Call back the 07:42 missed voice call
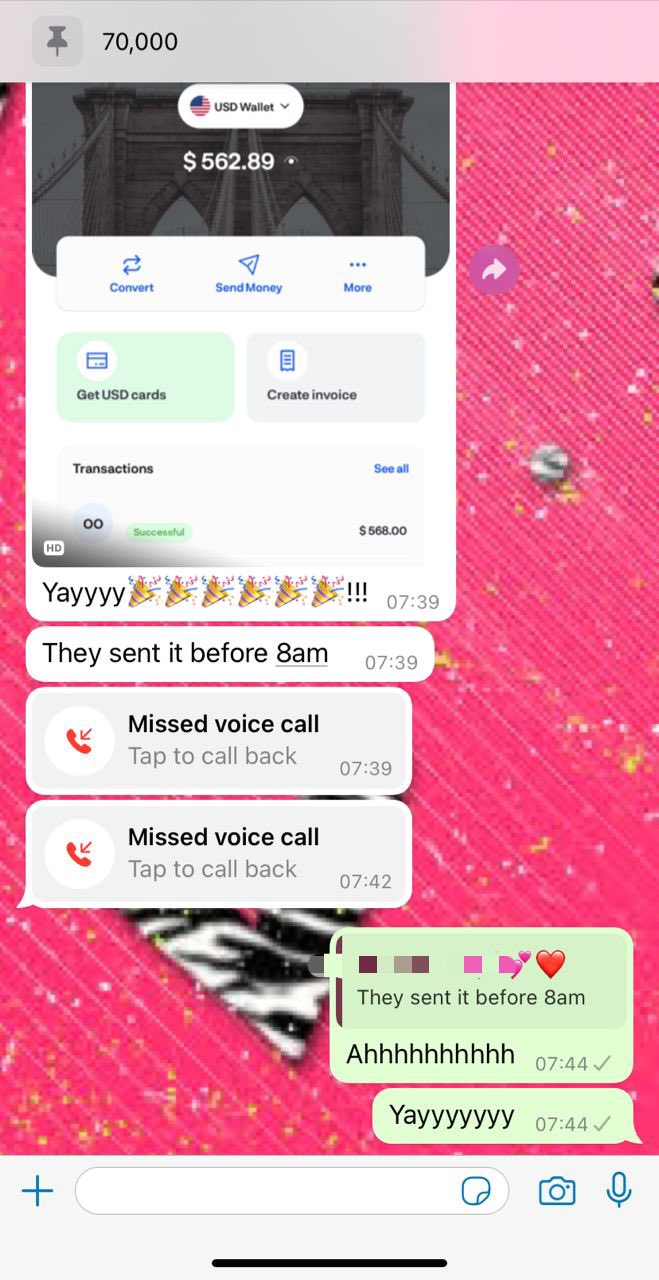The width and height of the screenshot is (659, 1280). (x=220, y=853)
